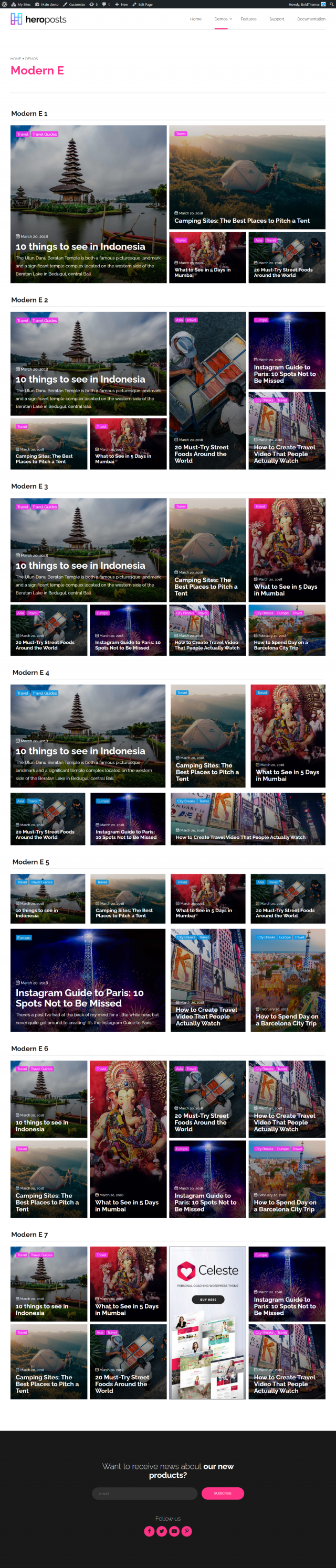Tap the Subscribe button

pyautogui.click(x=223, y=1493)
